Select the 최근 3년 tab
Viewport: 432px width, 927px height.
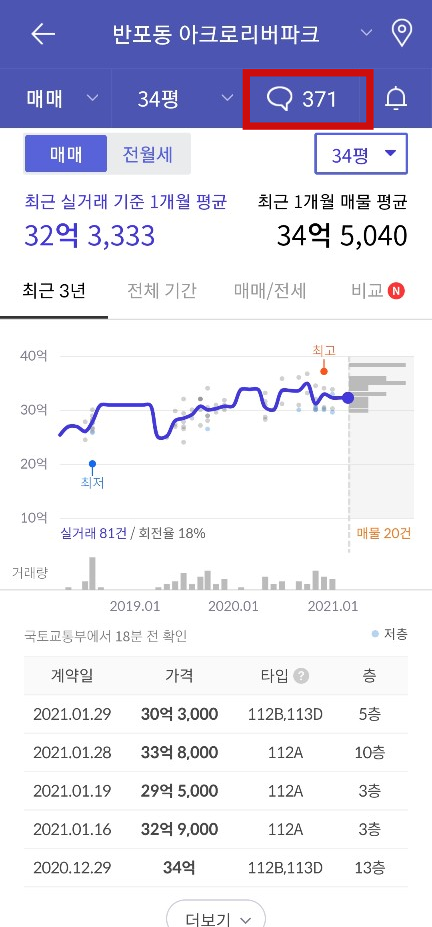(x=54, y=291)
